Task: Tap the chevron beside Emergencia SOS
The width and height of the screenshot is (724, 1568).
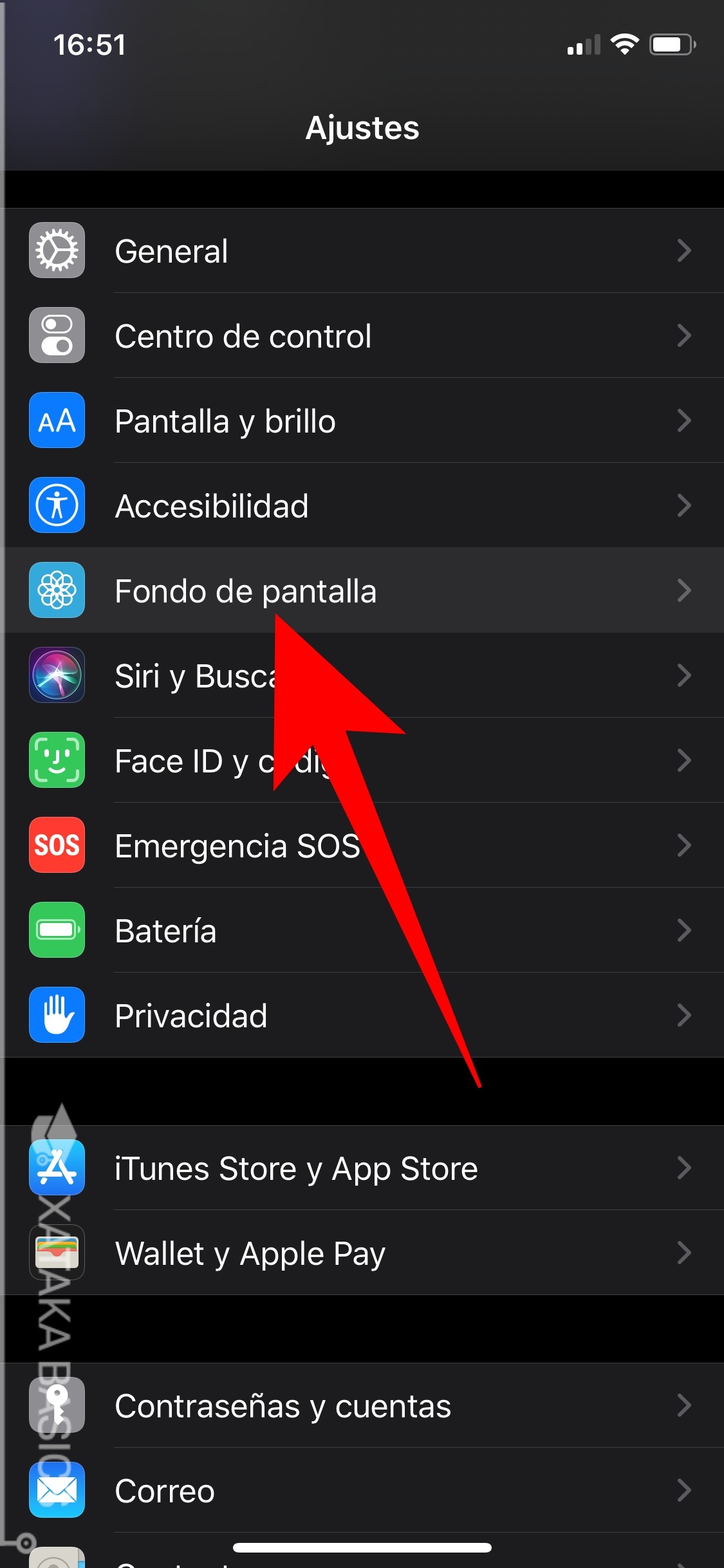Action: pyautogui.click(x=684, y=846)
